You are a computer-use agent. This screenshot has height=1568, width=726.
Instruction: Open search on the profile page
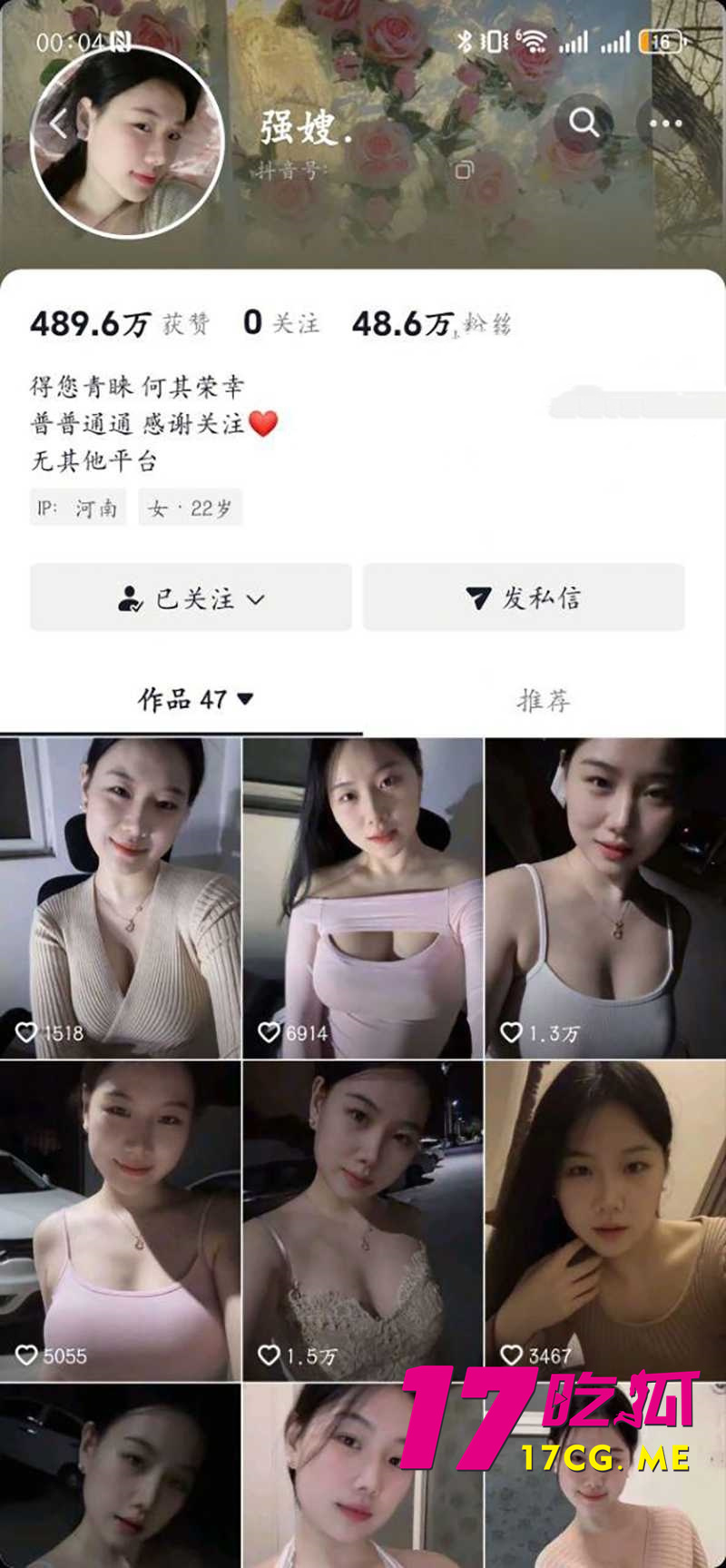pyautogui.click(x=582, y=122)
